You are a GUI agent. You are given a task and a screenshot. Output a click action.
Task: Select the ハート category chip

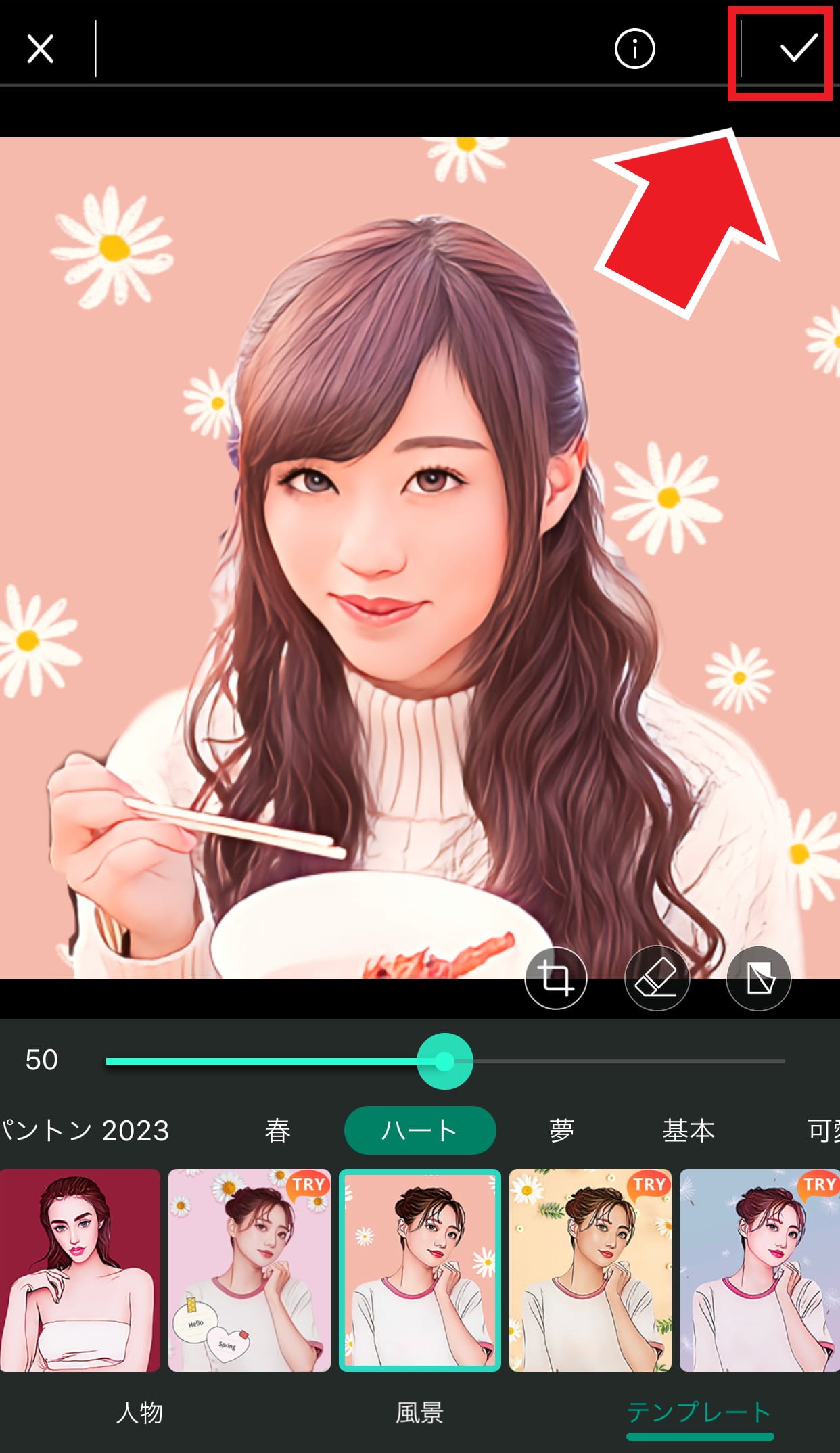[x=420, y=1130]
